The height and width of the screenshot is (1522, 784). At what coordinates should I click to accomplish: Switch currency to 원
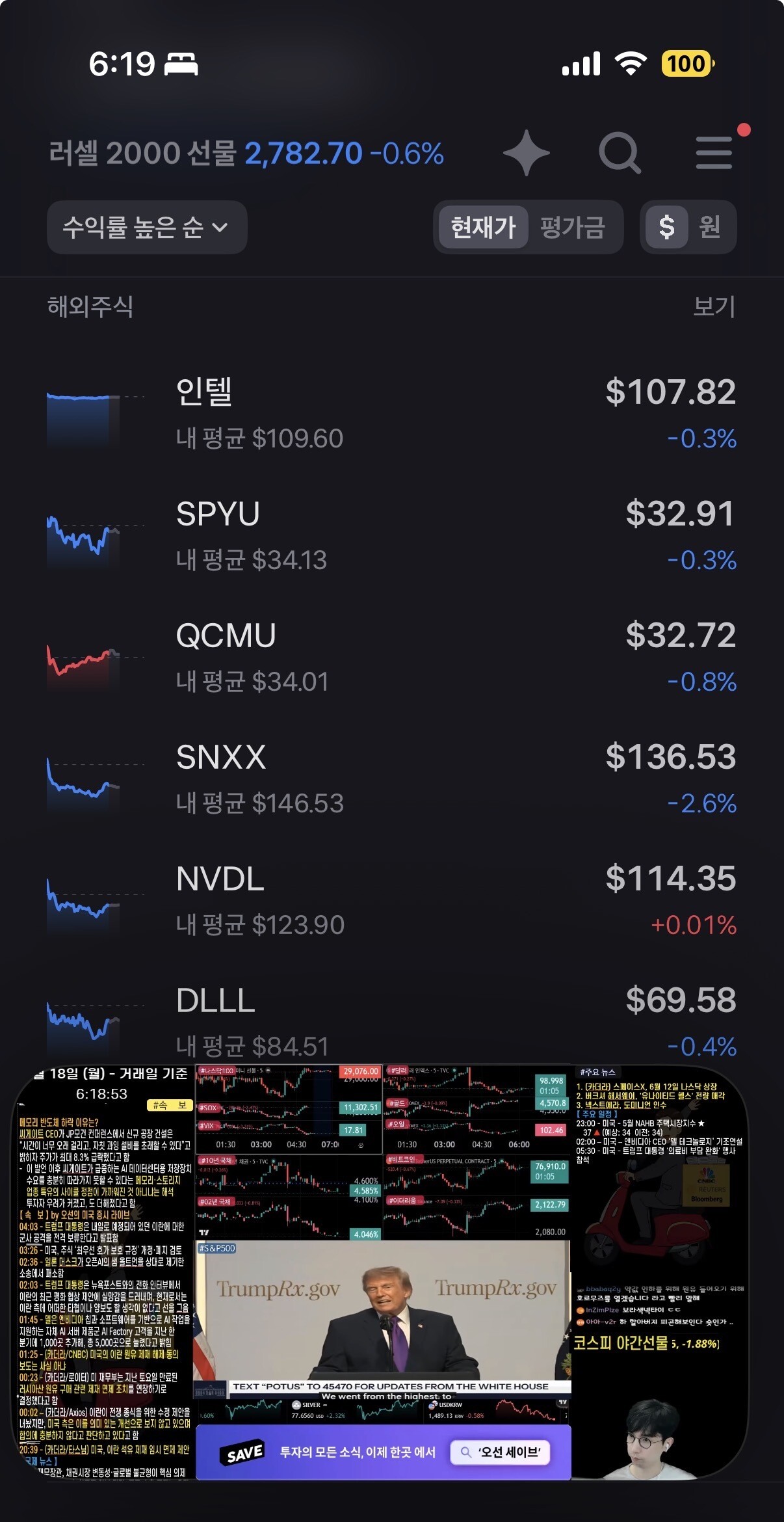pos(709,227)
